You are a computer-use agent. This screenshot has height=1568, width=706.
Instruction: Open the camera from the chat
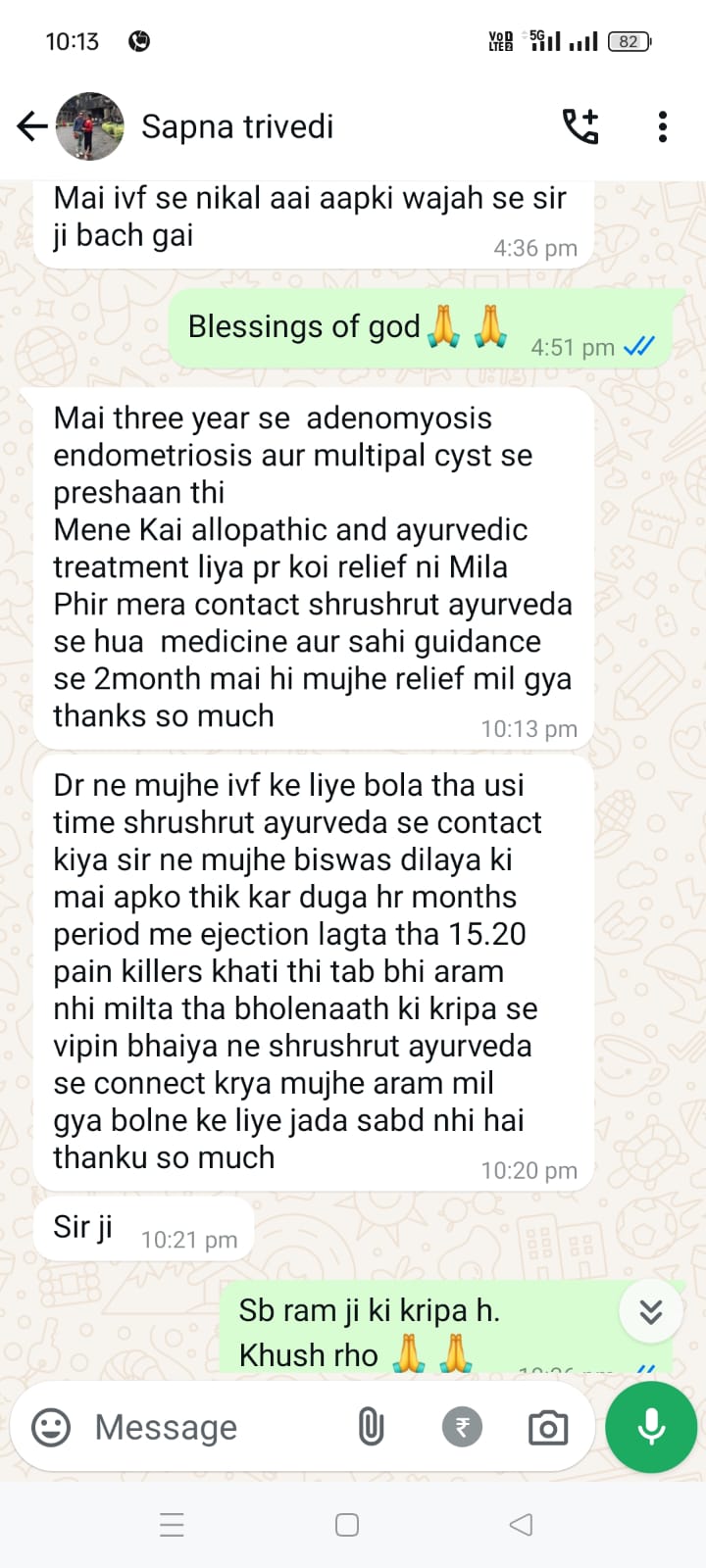point(547,1428)
